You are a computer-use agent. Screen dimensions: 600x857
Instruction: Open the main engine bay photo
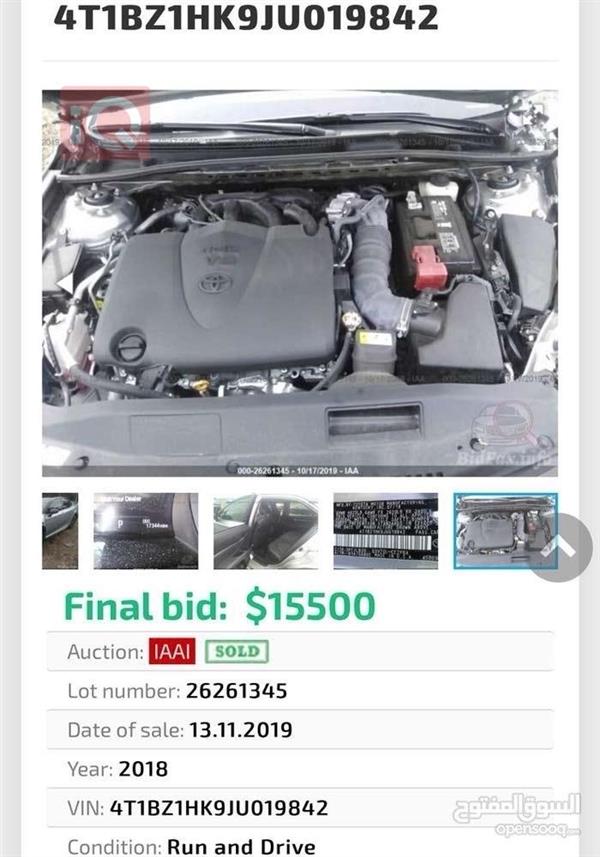pyautogui.click(x=300, y=283)
